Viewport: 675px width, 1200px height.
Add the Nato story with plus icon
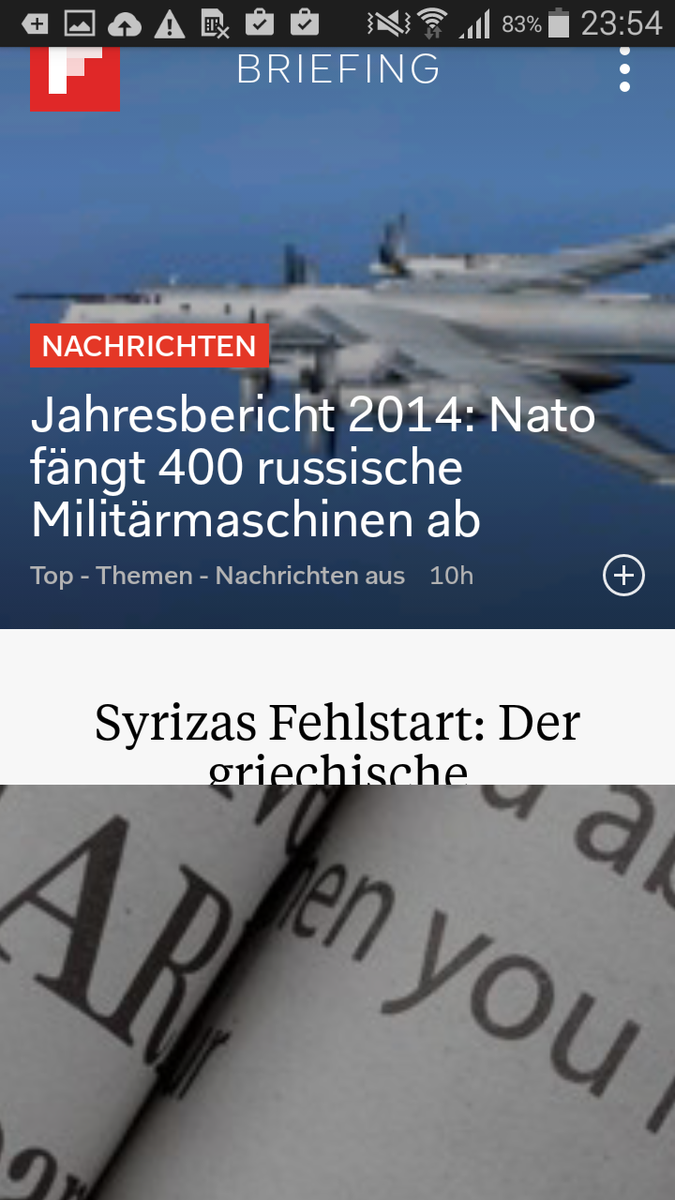point(624,575)
